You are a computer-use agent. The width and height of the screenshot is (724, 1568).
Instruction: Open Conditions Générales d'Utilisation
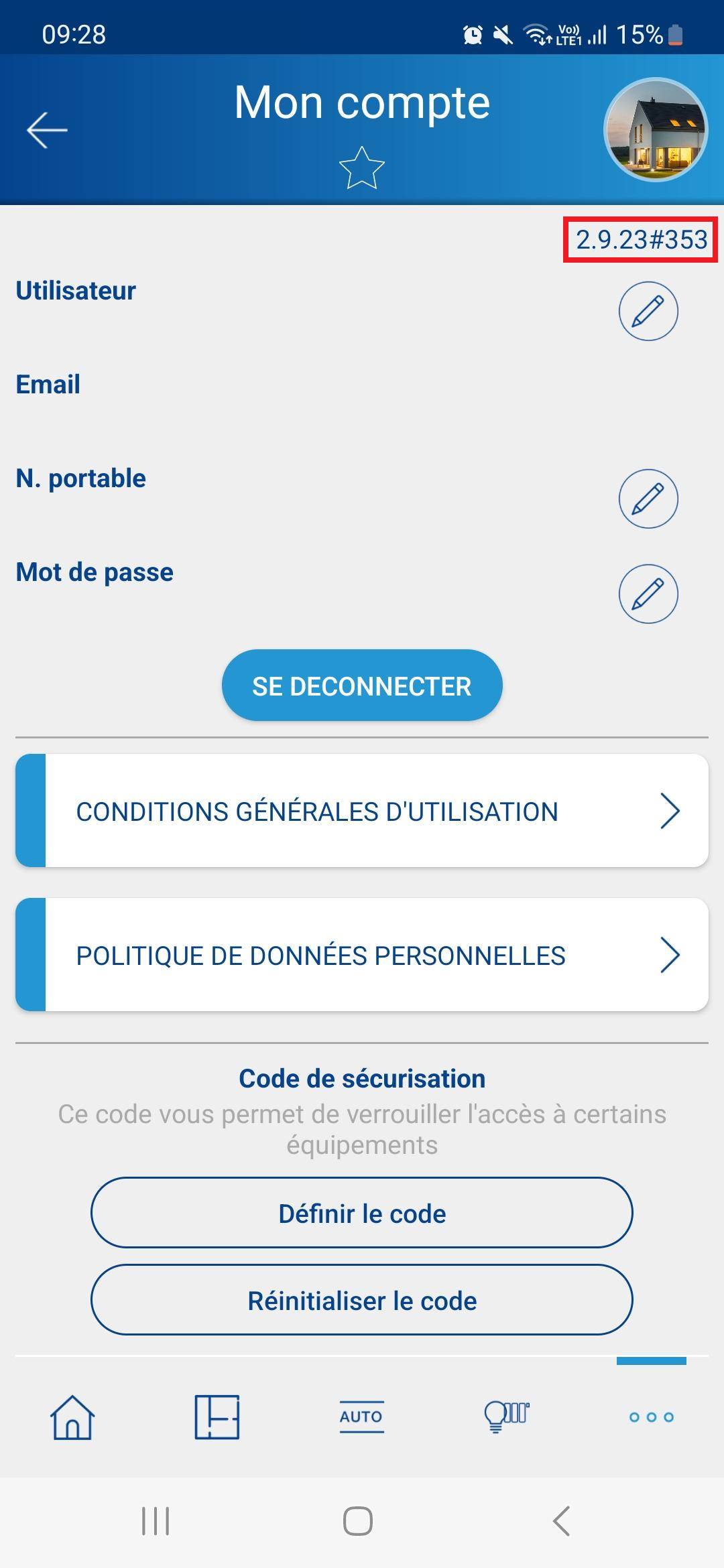point(362,811)
